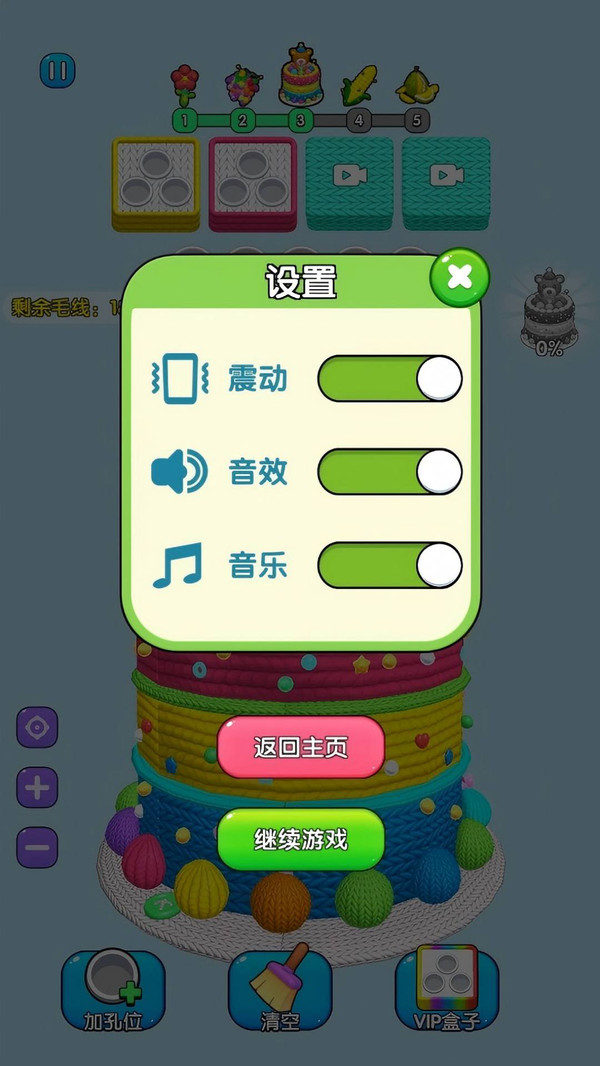Close the 设置 settings dialog
The width and height of the screenshot is (600, 1066).
(459, 277)
